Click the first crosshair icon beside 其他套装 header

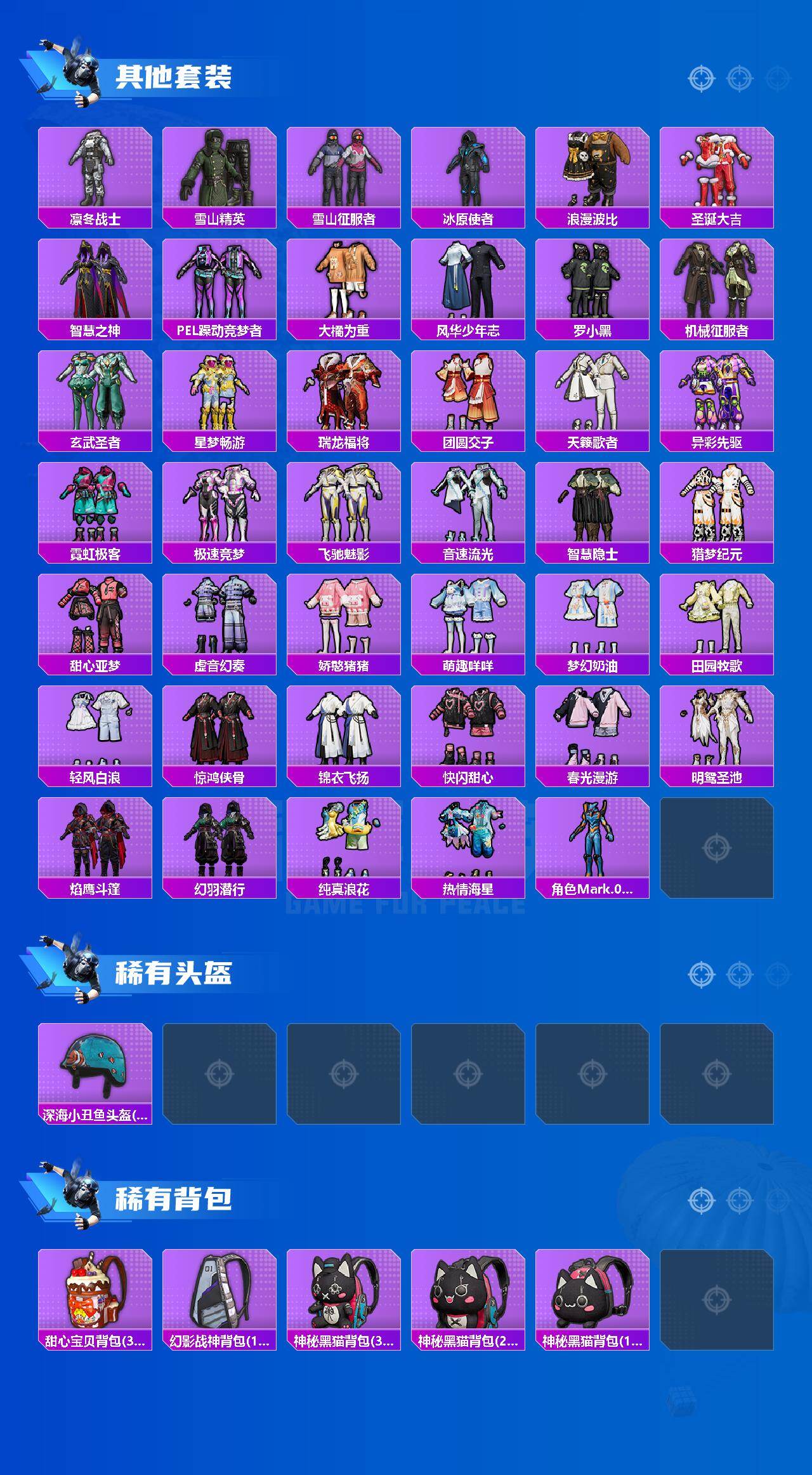click(x=701, y=79)
